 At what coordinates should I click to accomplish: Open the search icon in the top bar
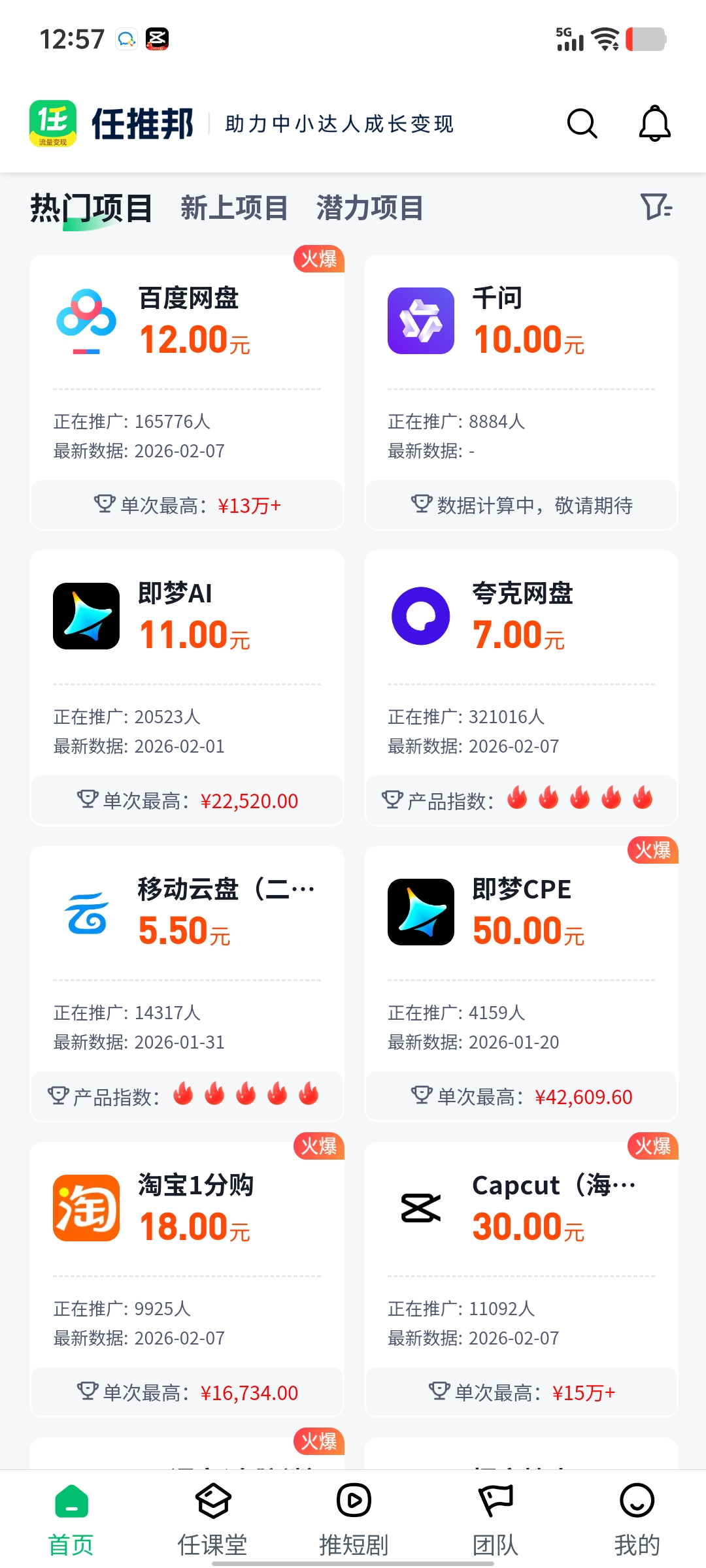pyautogui.click(x=582, y=123)
